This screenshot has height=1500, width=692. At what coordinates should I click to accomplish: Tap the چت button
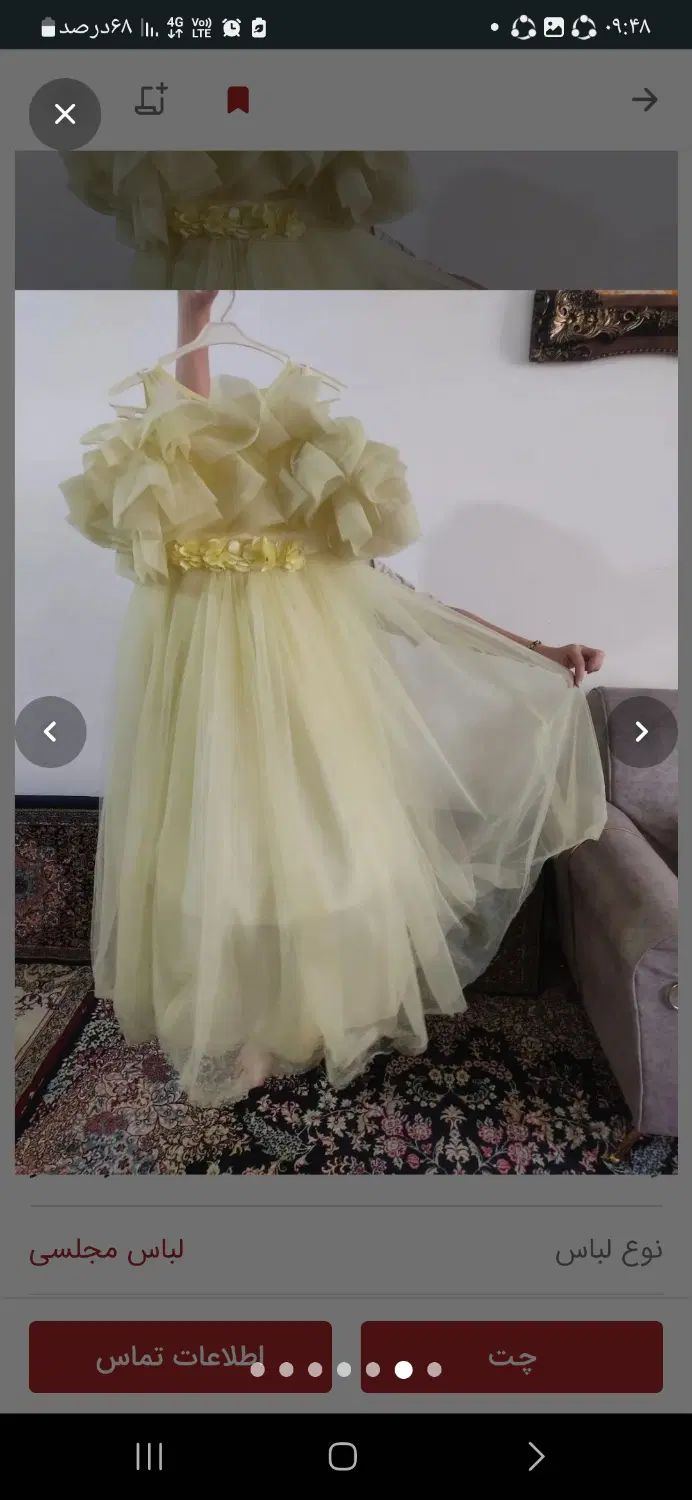pos(512,1356)
